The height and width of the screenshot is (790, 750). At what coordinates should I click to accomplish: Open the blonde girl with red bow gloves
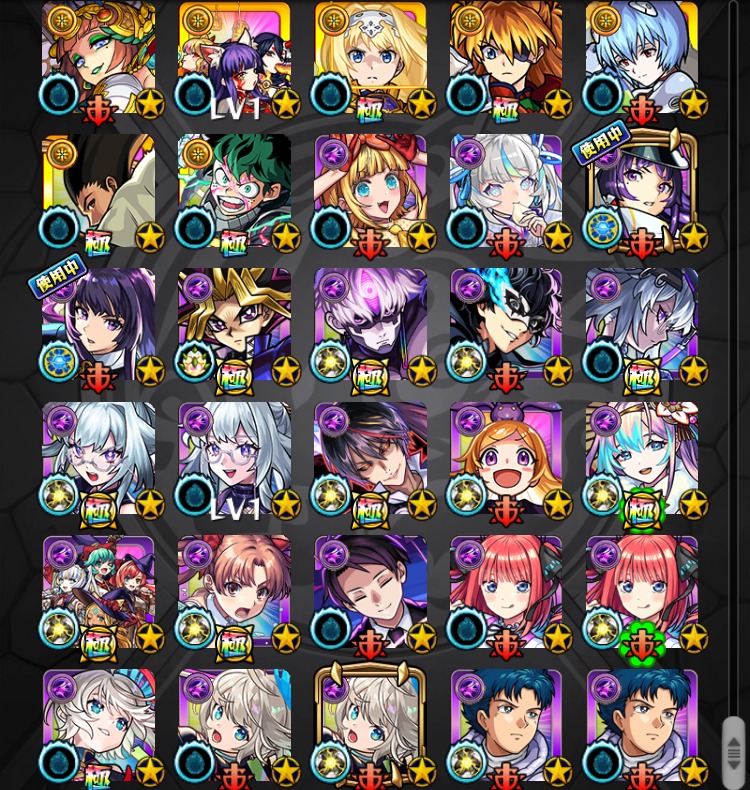click(370, 192)
